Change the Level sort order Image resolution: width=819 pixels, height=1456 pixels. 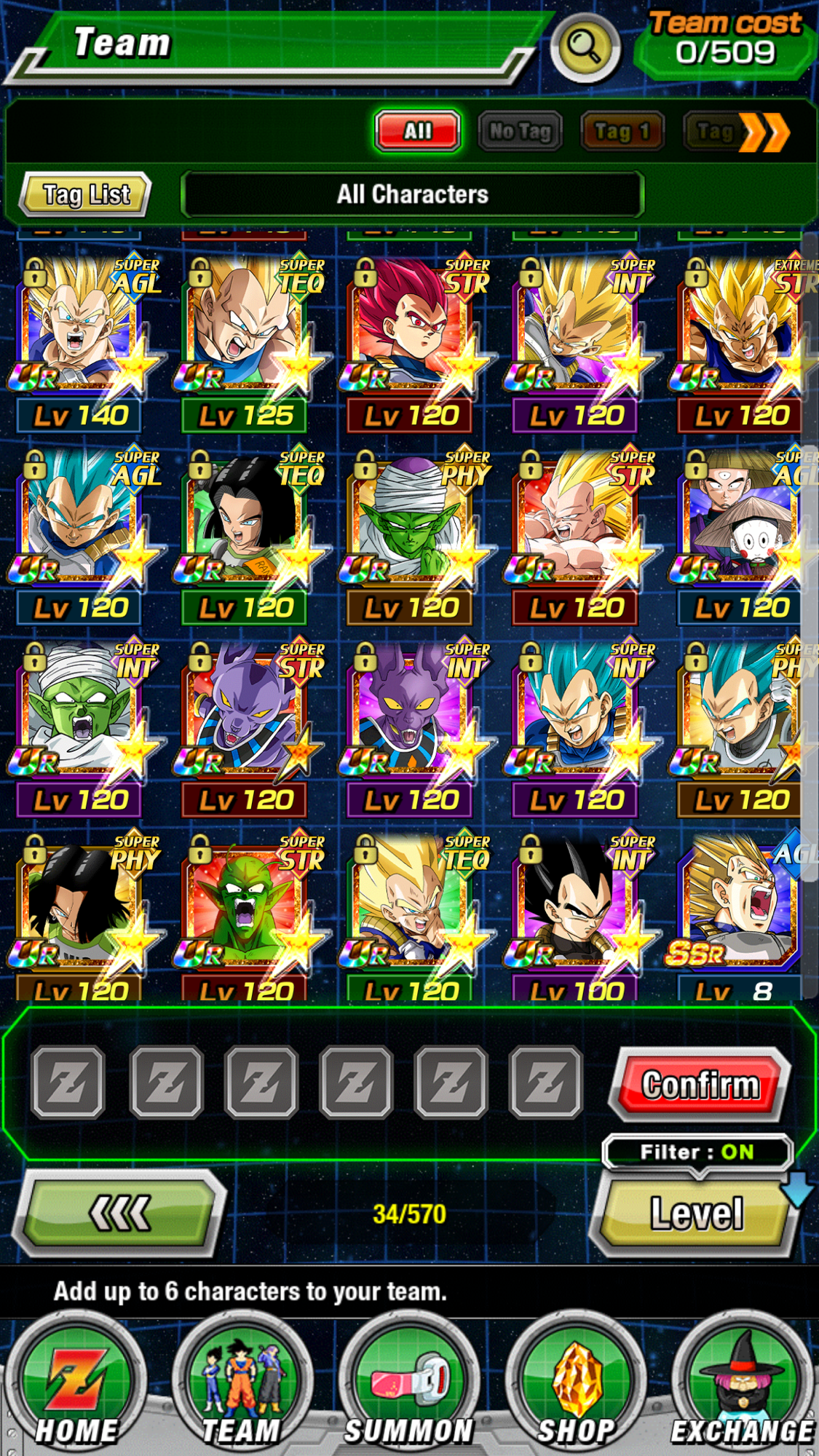pos(696,1214)
